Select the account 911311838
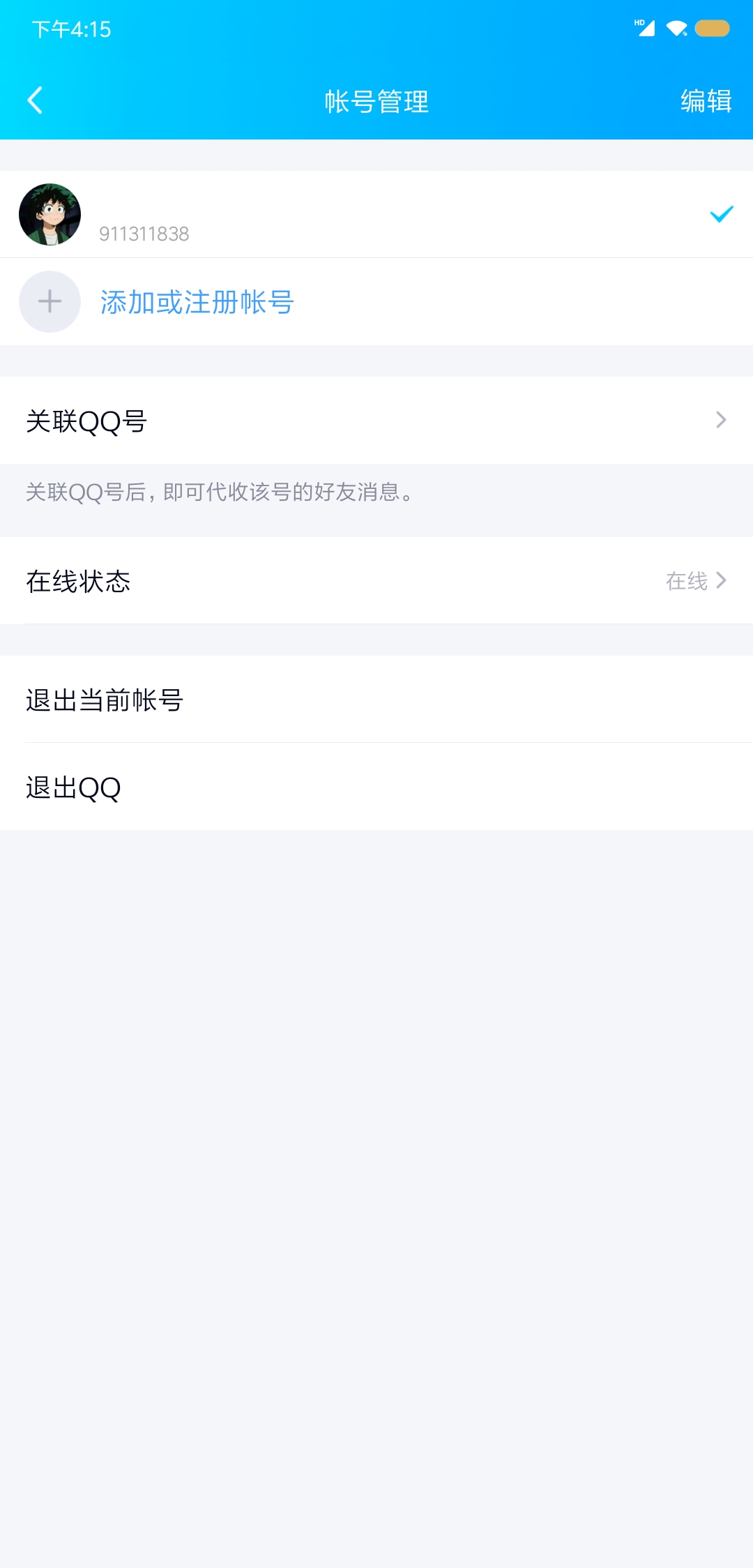Viewport: 753px width, 1568px height. coord(376,214)
